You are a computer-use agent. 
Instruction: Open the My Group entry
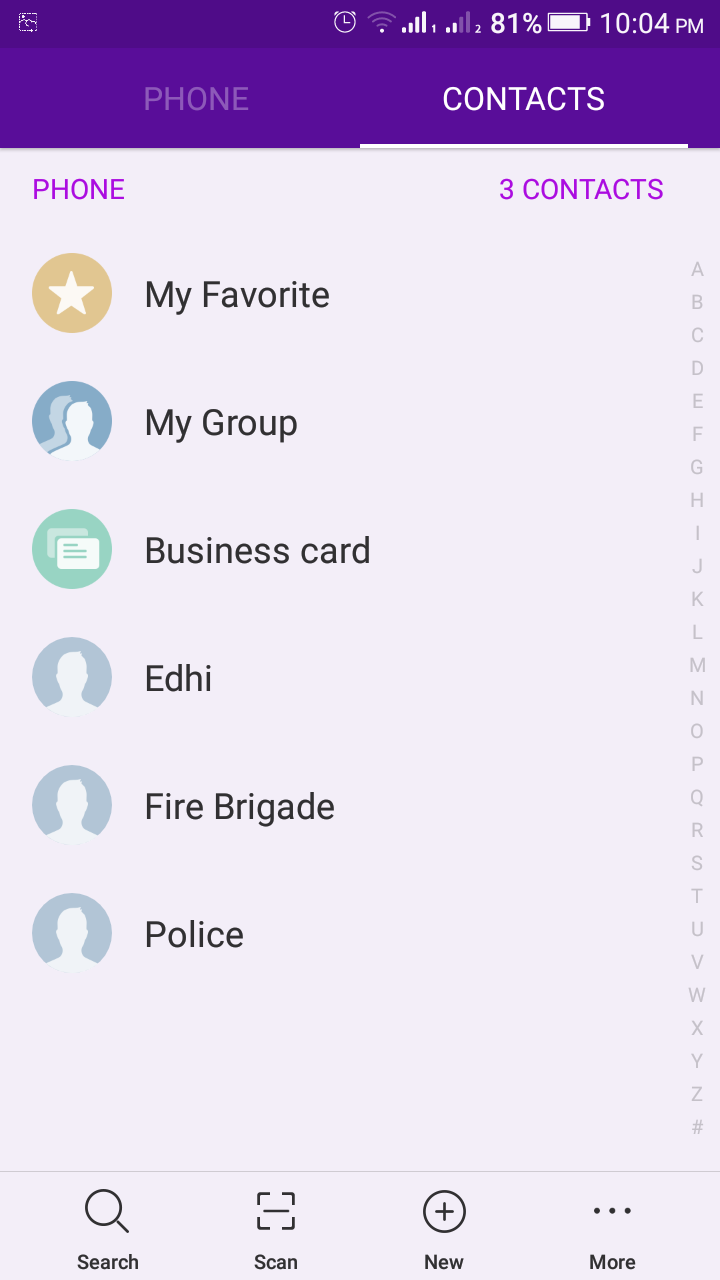(221, 423)
